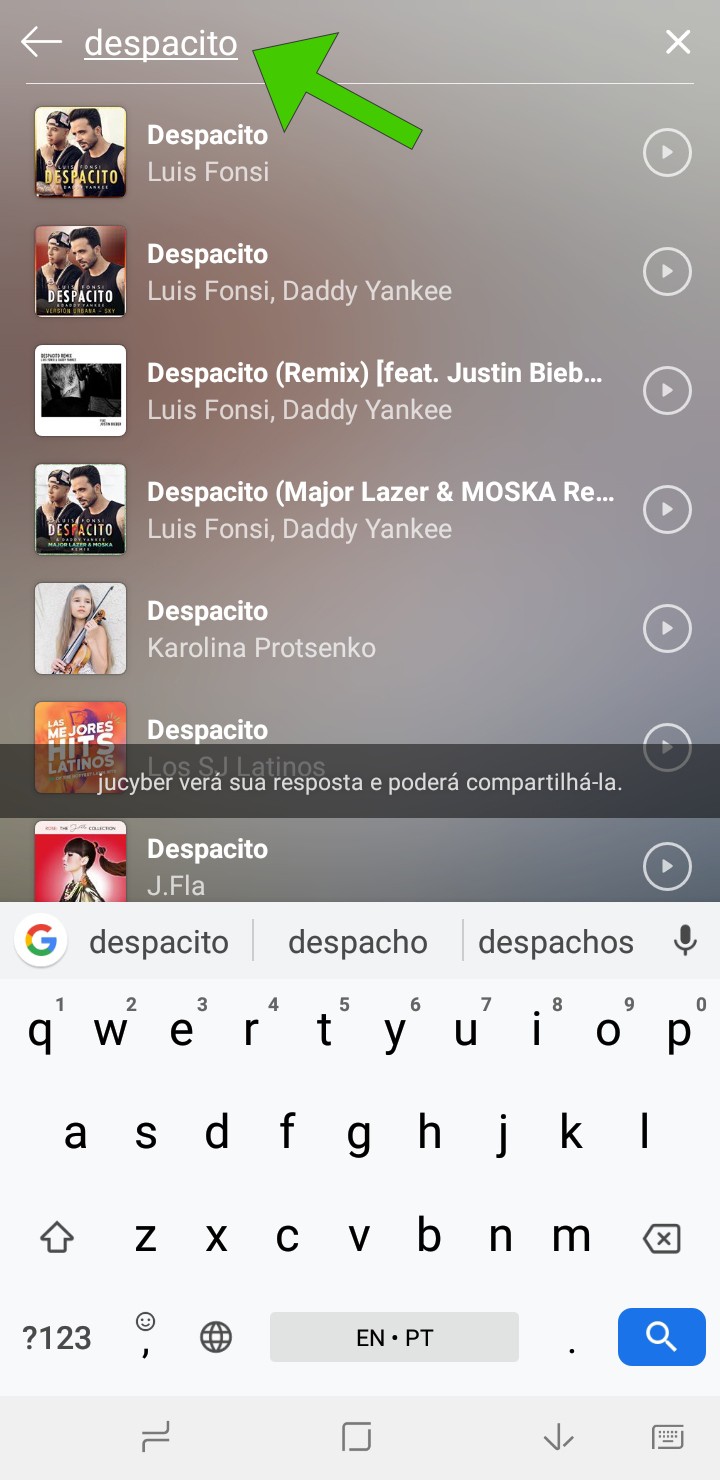Select Despacito by Luis Fonsi only
The height and width of the screenshot is (1480, 720).
coord(300,153)
